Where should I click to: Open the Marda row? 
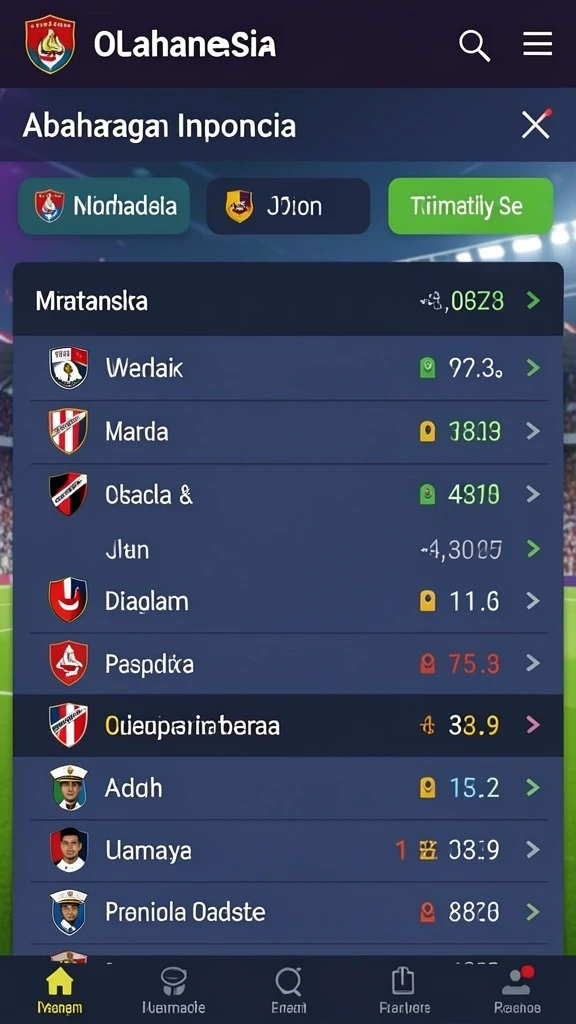pyautogui.click(x=288, y=432)
